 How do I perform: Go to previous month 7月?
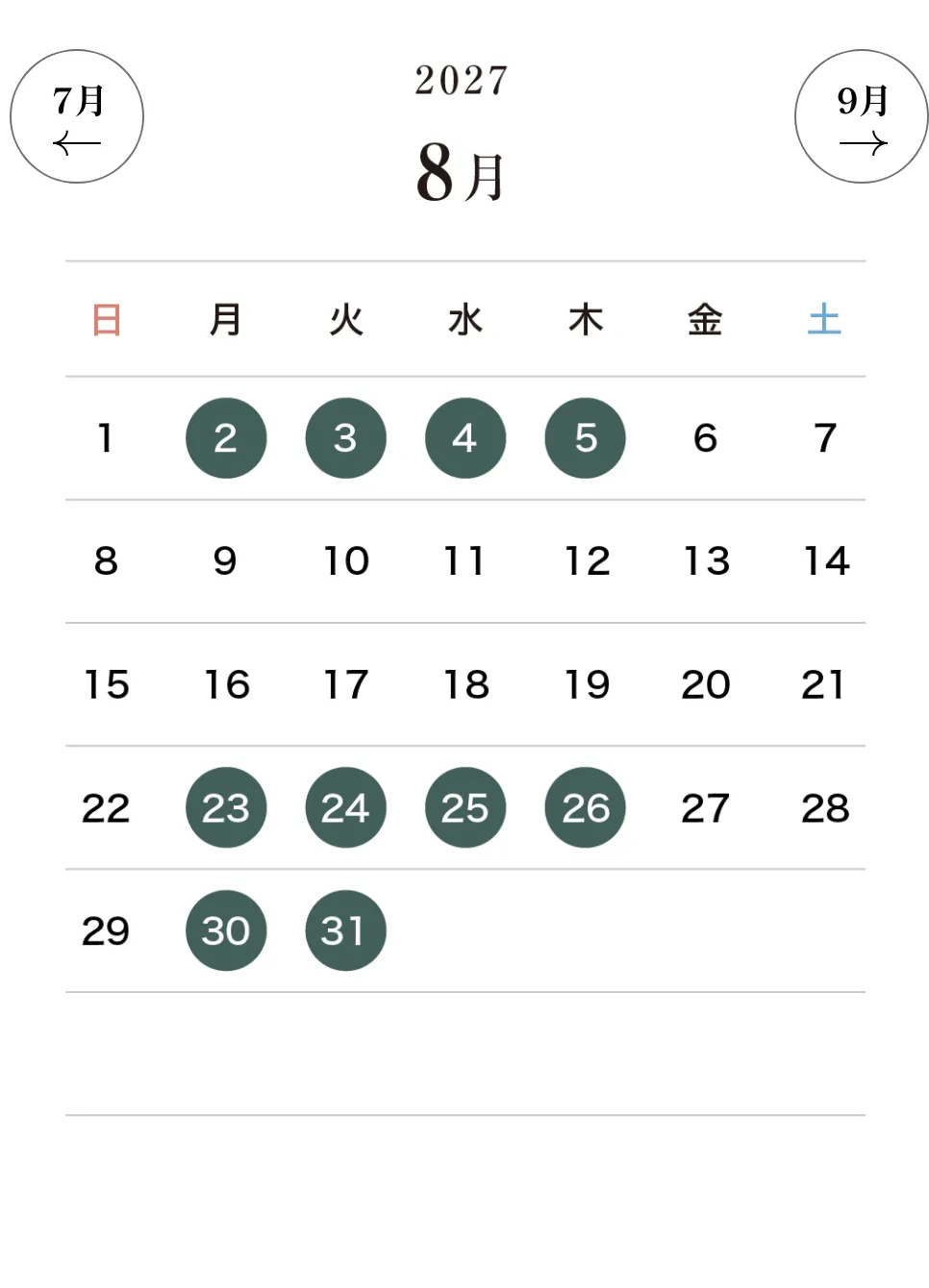77,116
